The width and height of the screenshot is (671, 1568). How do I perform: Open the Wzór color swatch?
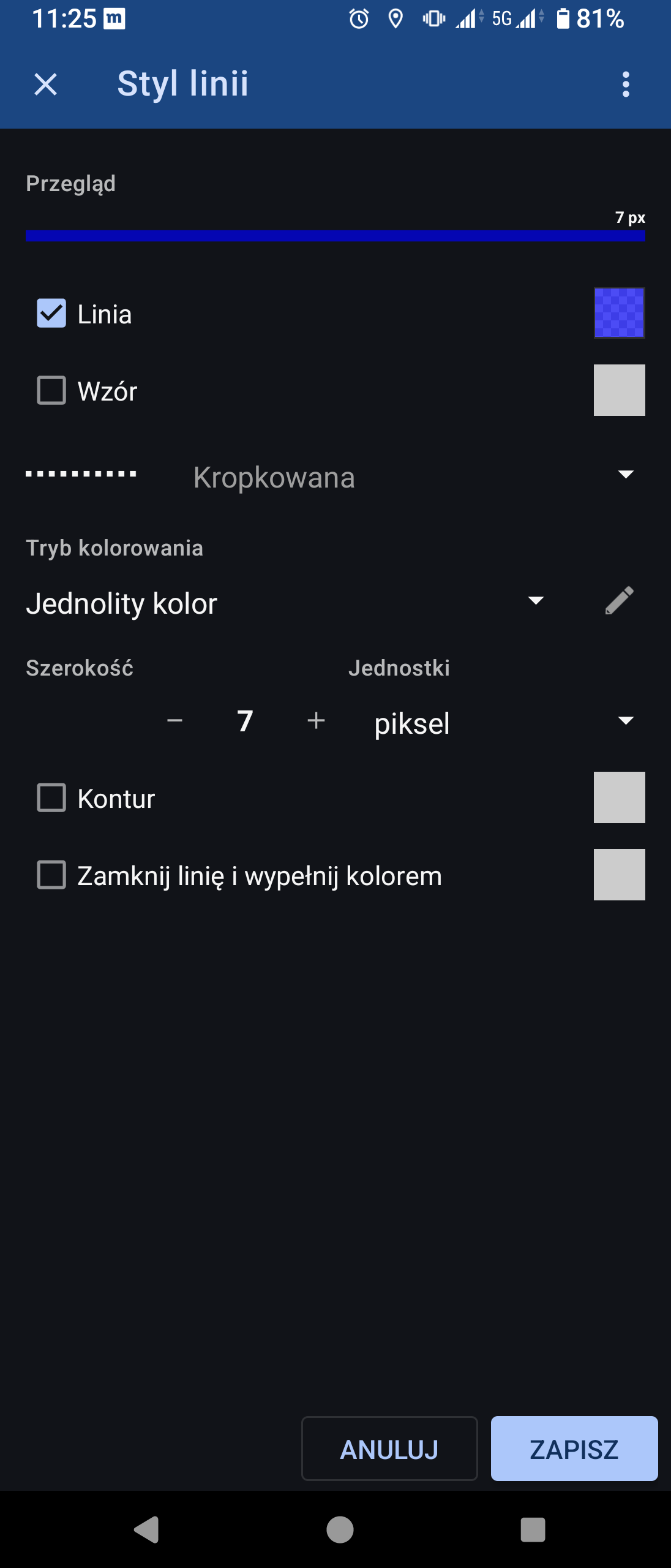[x=619, y=390]
